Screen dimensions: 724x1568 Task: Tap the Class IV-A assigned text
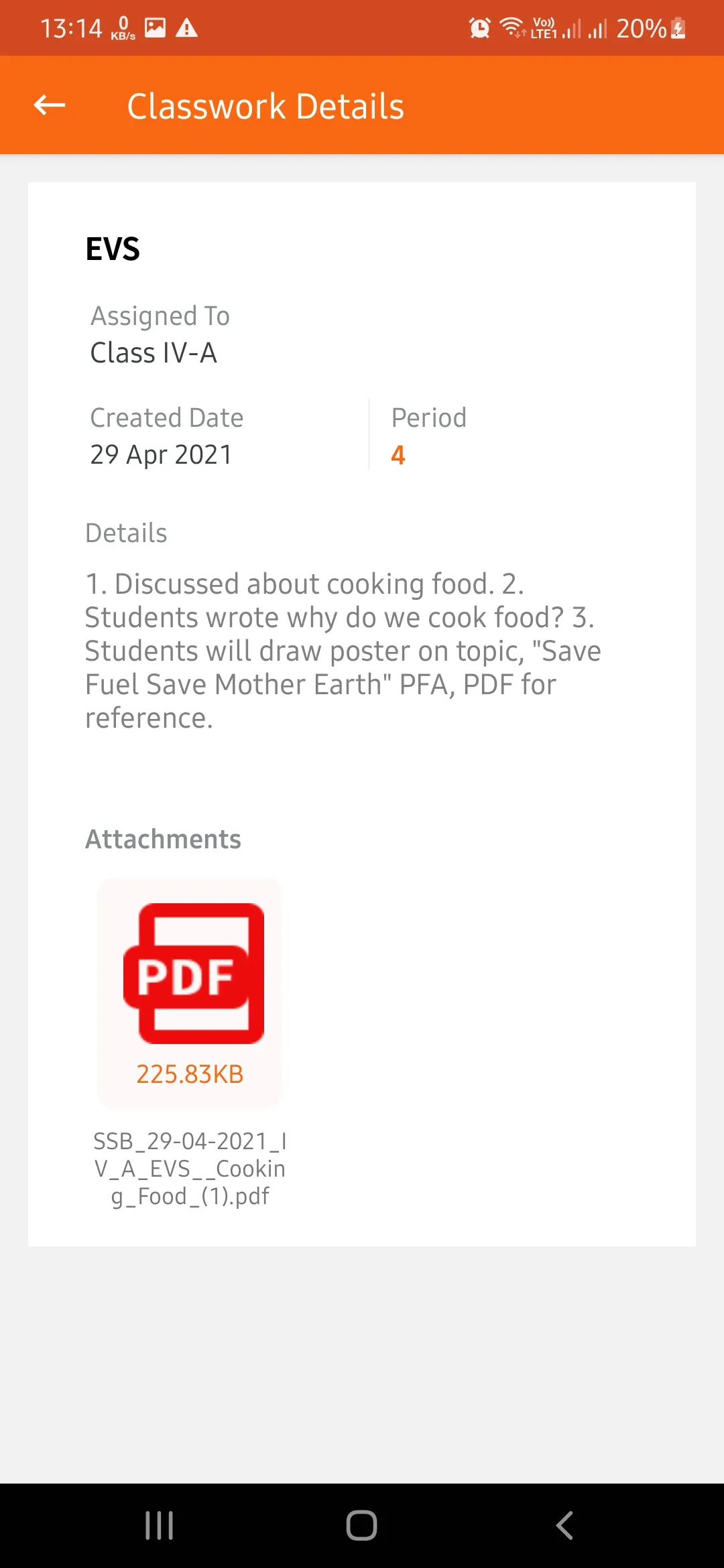155,352
